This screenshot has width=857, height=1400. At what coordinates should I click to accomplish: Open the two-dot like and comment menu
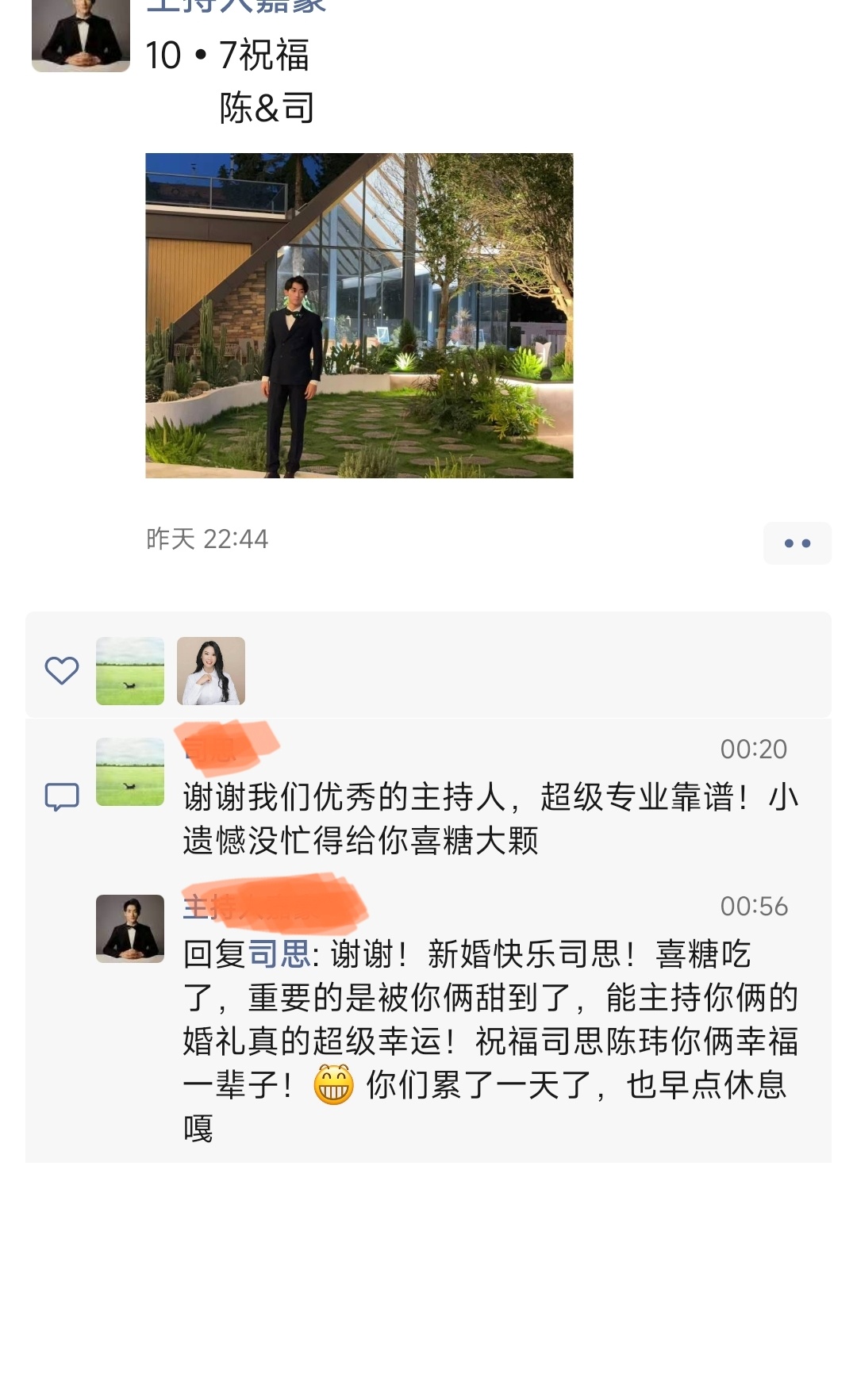(x=797, y=543)
